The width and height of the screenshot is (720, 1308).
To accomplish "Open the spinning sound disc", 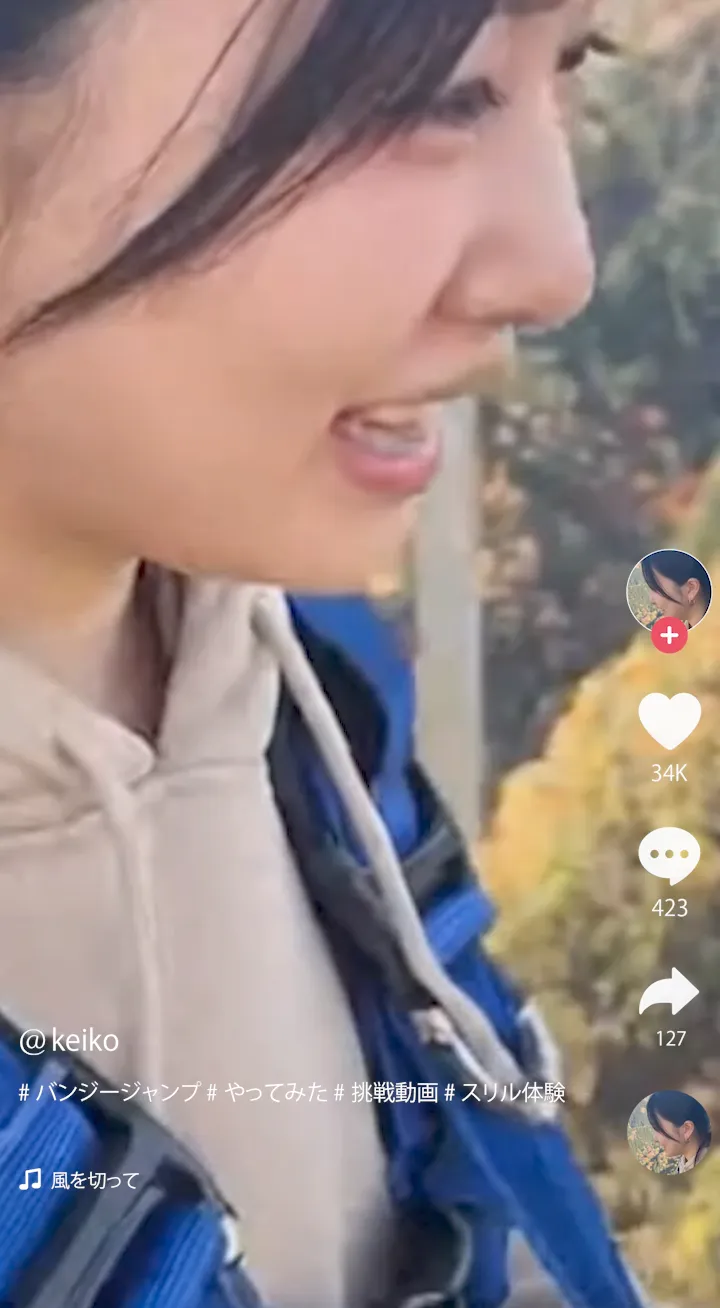I will click(669, 1132).
